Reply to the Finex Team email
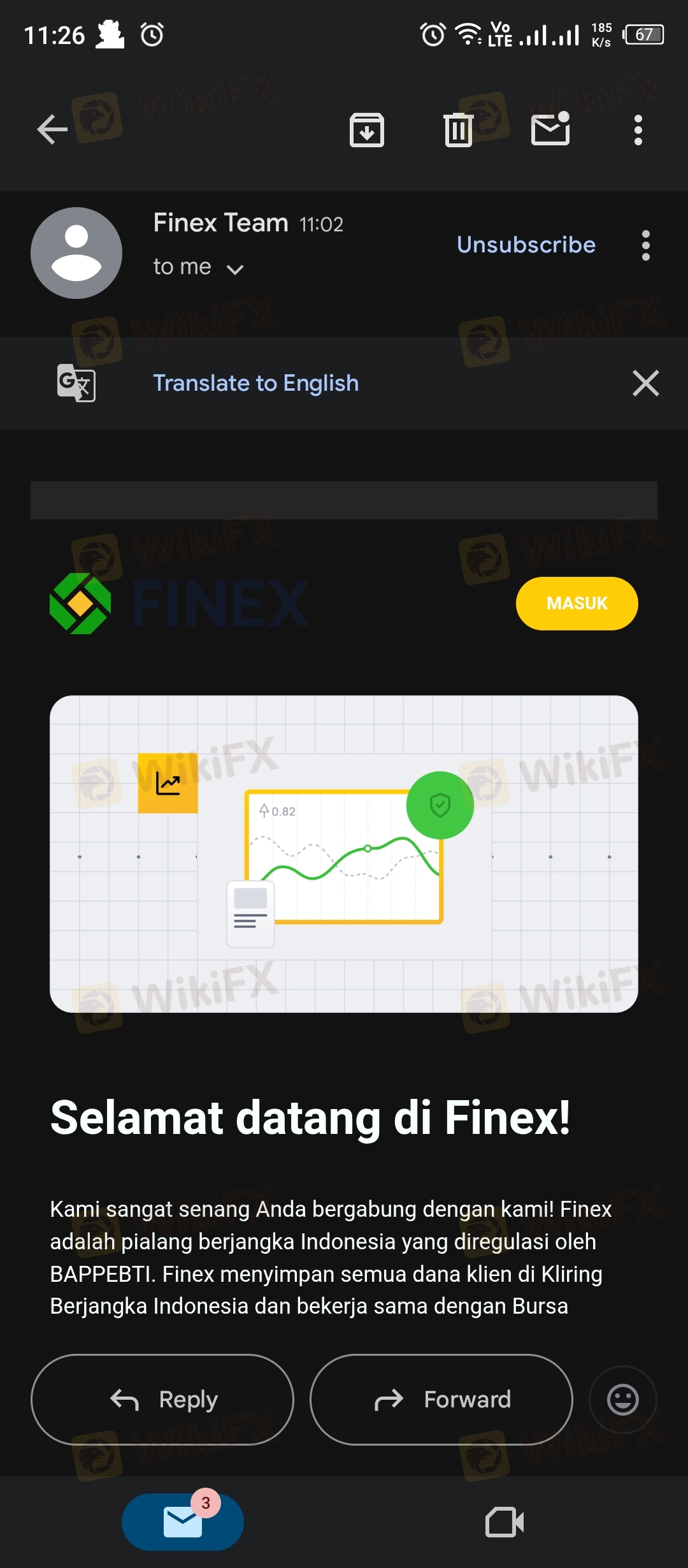Image resolution: width=688 pixels, height=1568 pixels. coord(162,1400)
